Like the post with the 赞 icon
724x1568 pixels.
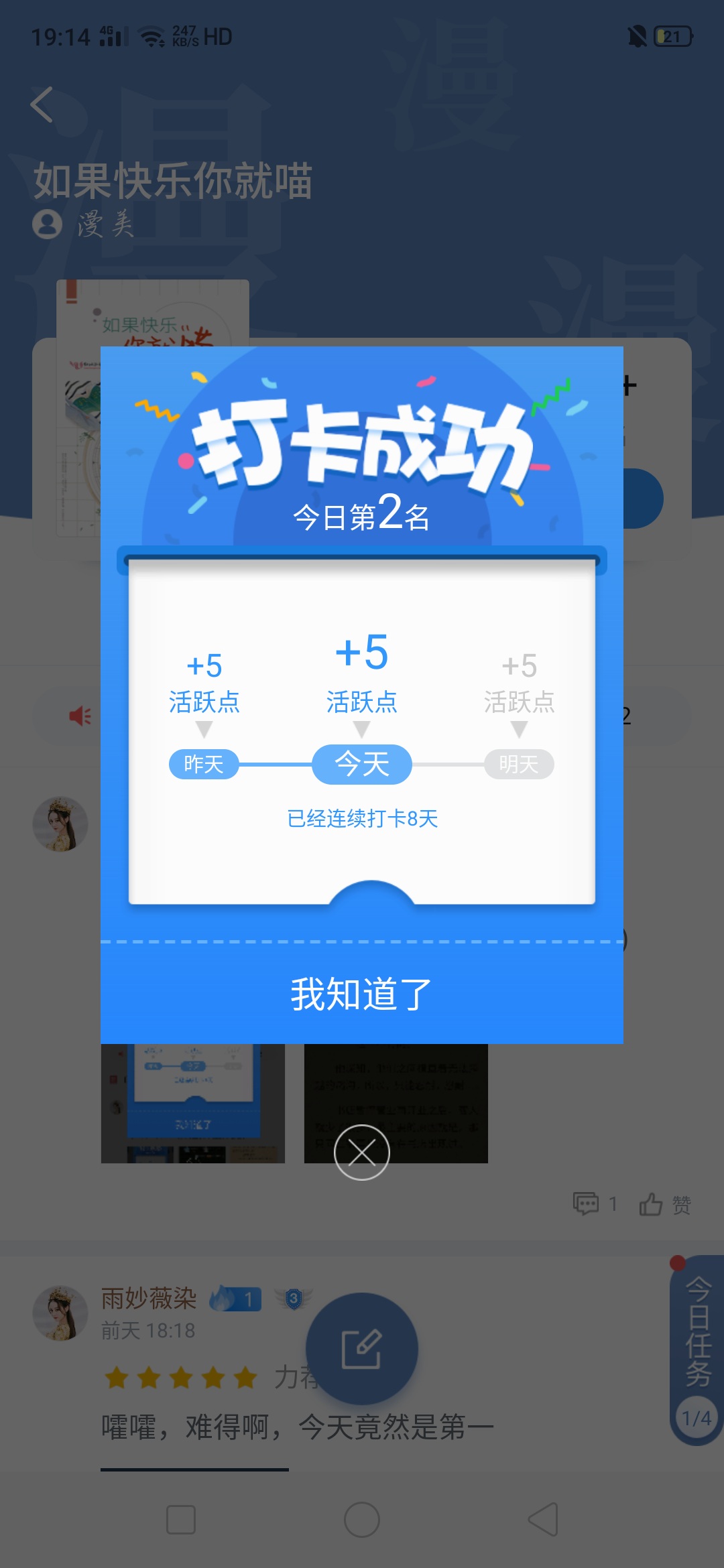[x=664, y=1204]
